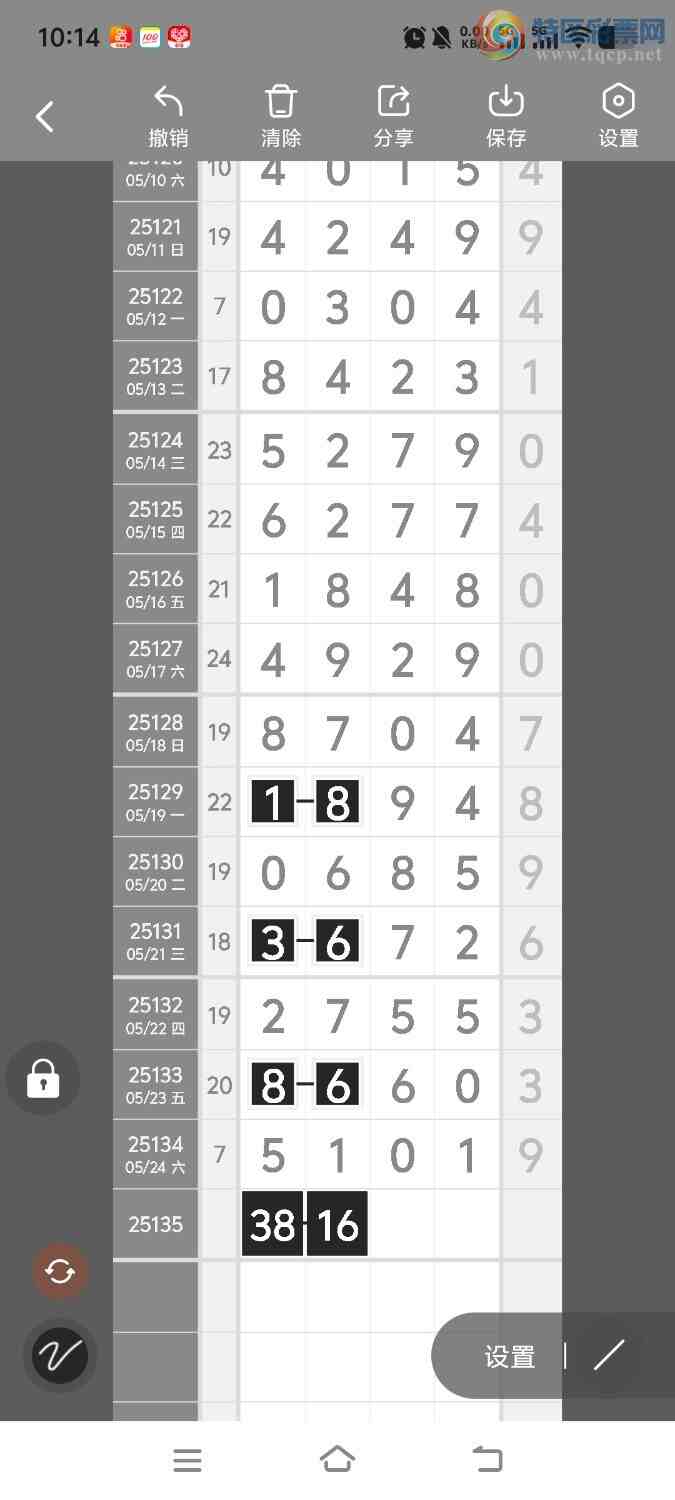Choose the straight line tool
Viewport: 675px width, 1500px height.
[x=608, y=1356]
